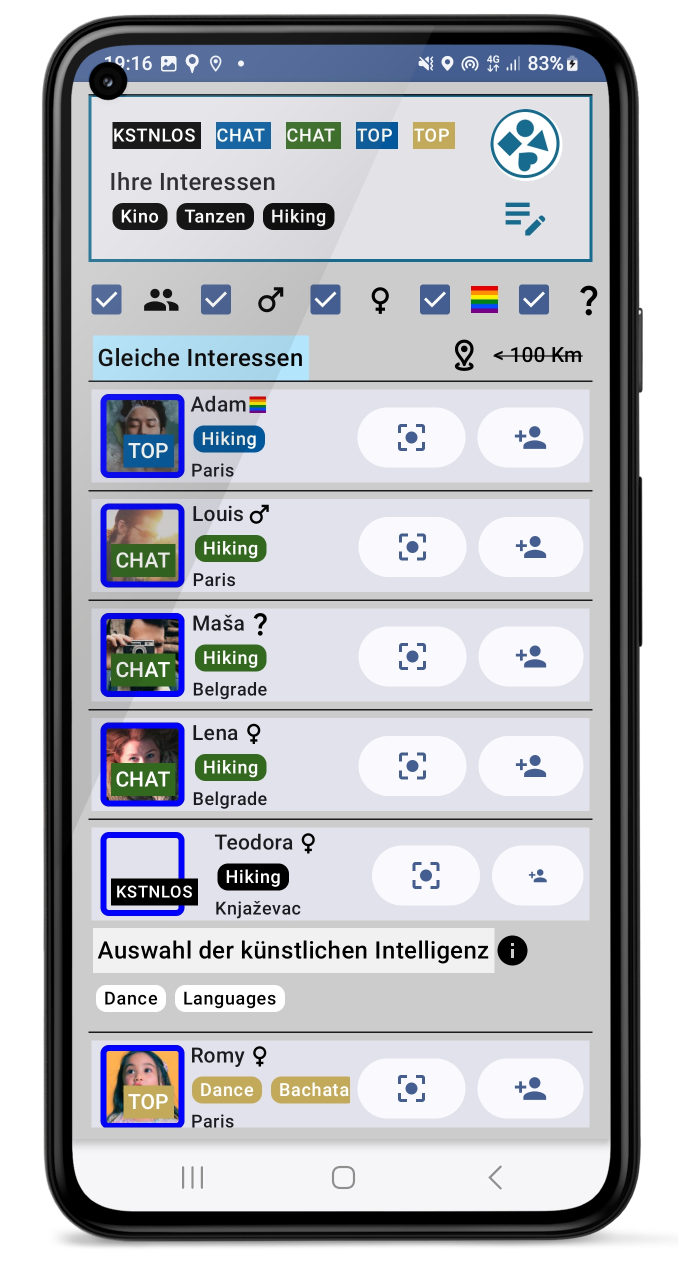View Louis's profile with the focus button

(x=411, y=547)
